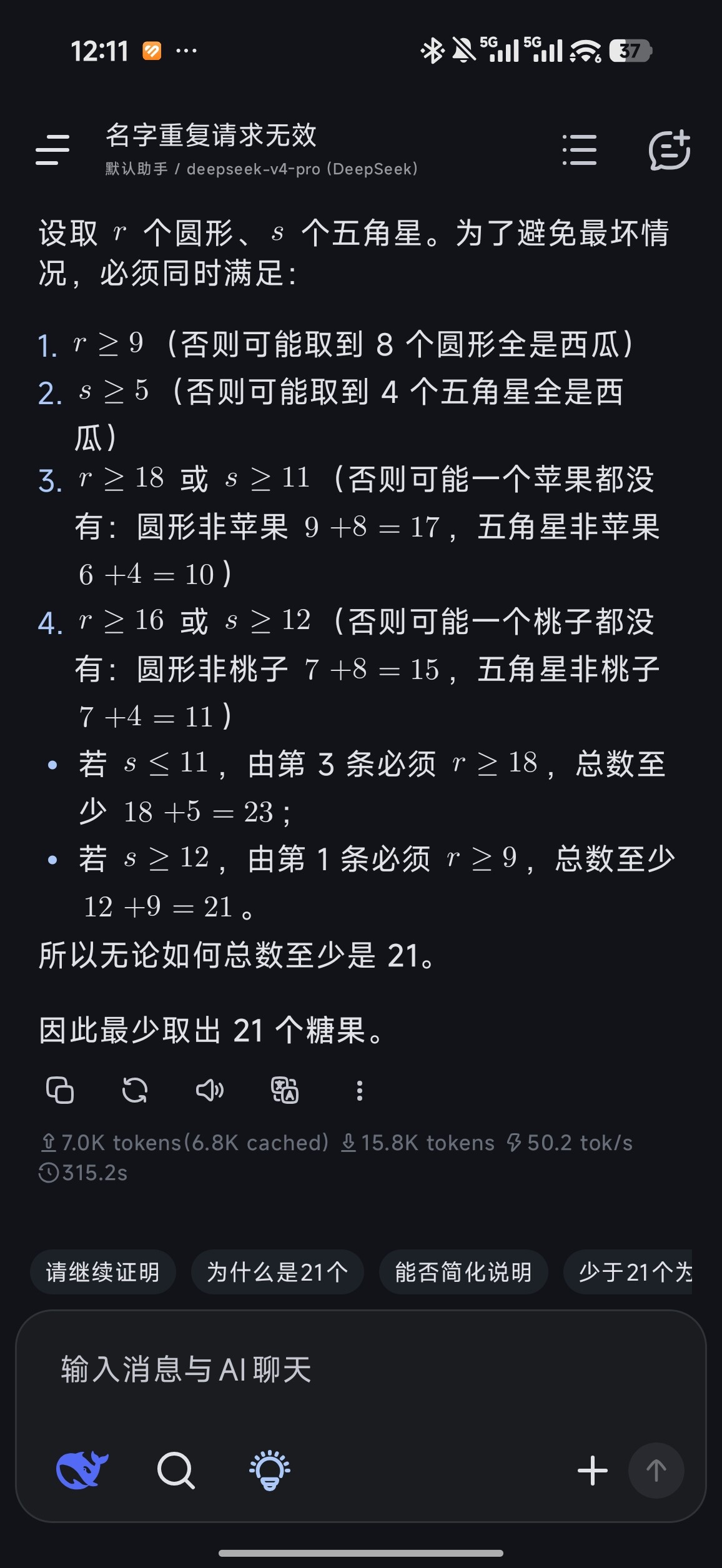Viewport: 722px width, 1568px height.
Task: Open the message overflow menu
Action: [359, 1091]
